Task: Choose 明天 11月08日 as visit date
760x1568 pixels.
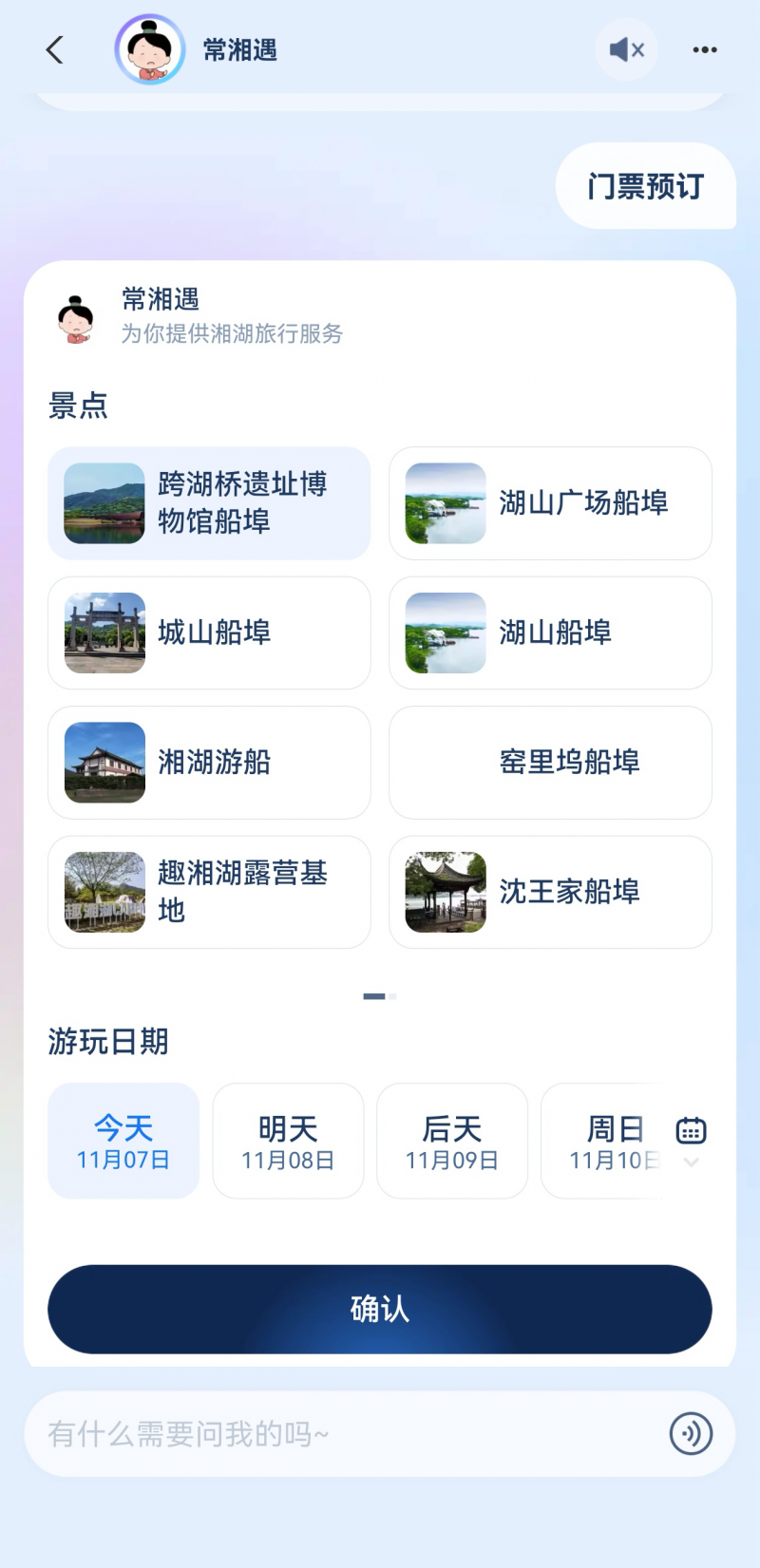Action: pyautogui.click(x=288, y=1141)
